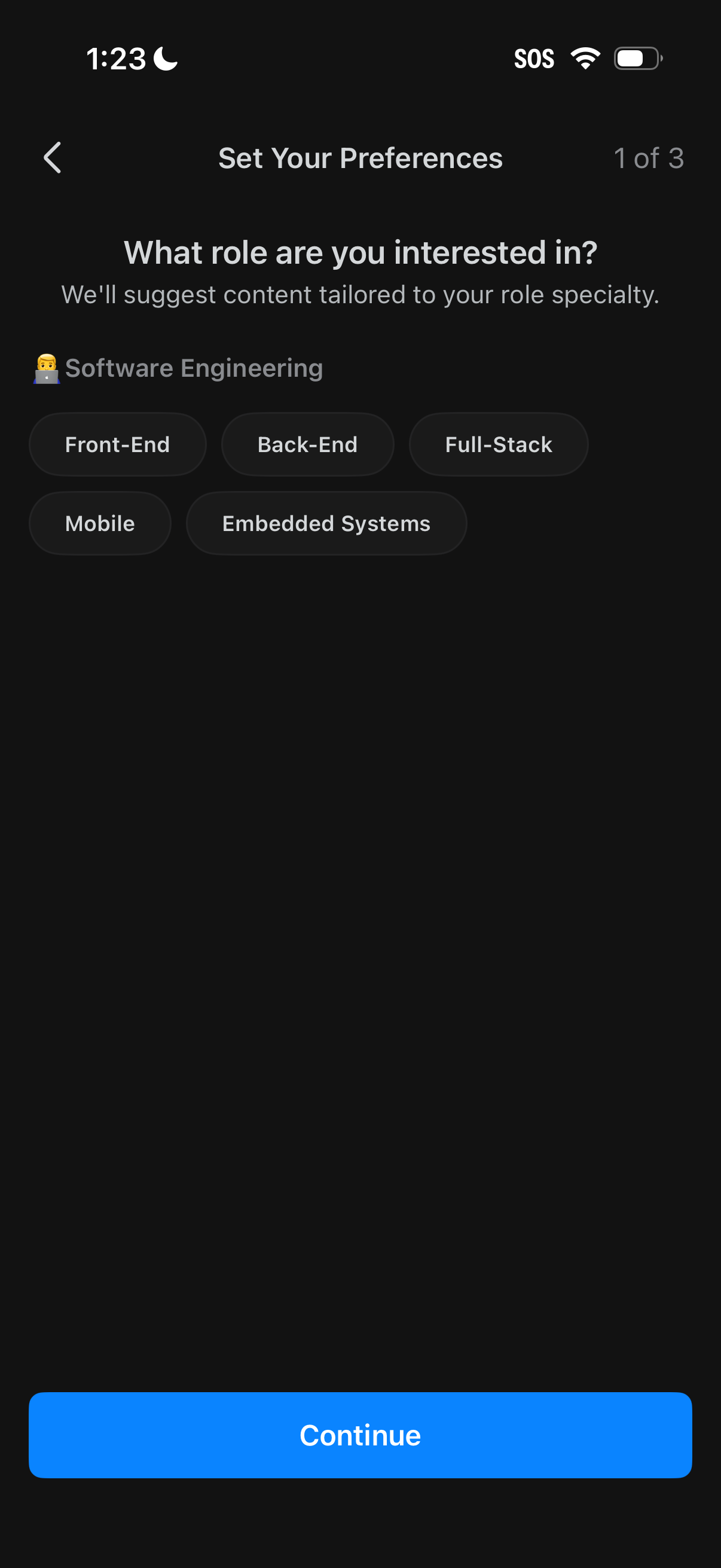Image resolution: width=721 pixels, height=1568 pixels.
Task: Open the previous step via the left arrow
Action: [52, 158]
